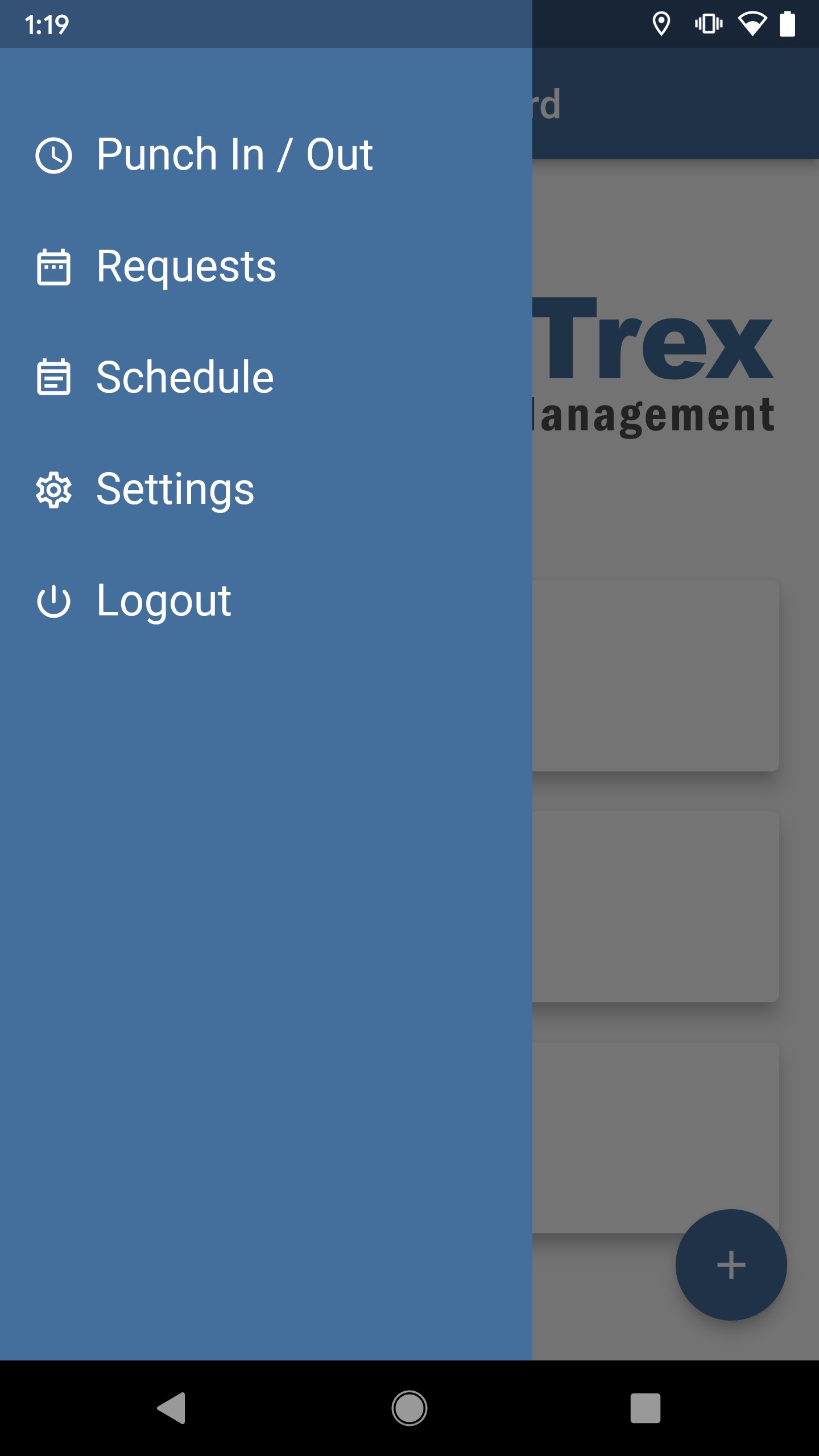Image resolution: width=819 pixels, height=1456 pixels.
Task: Open Punch In / Out from the menu
Action: (234, 155)
